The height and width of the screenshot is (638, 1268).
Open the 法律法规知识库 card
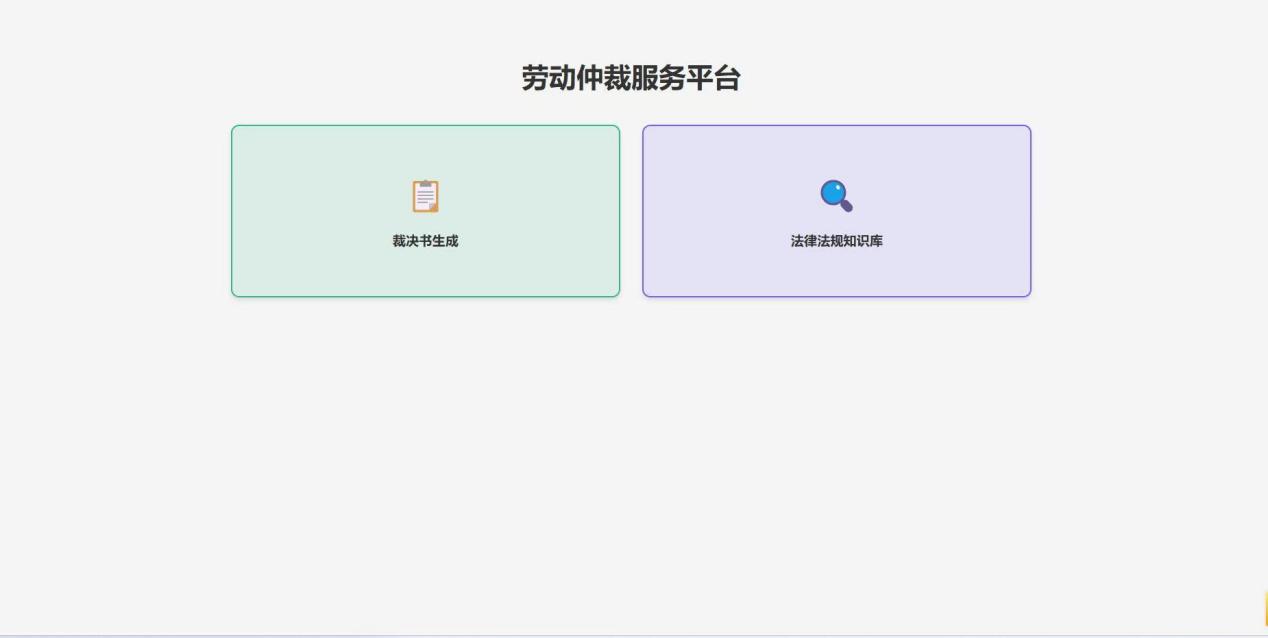(x=836, y=211)
